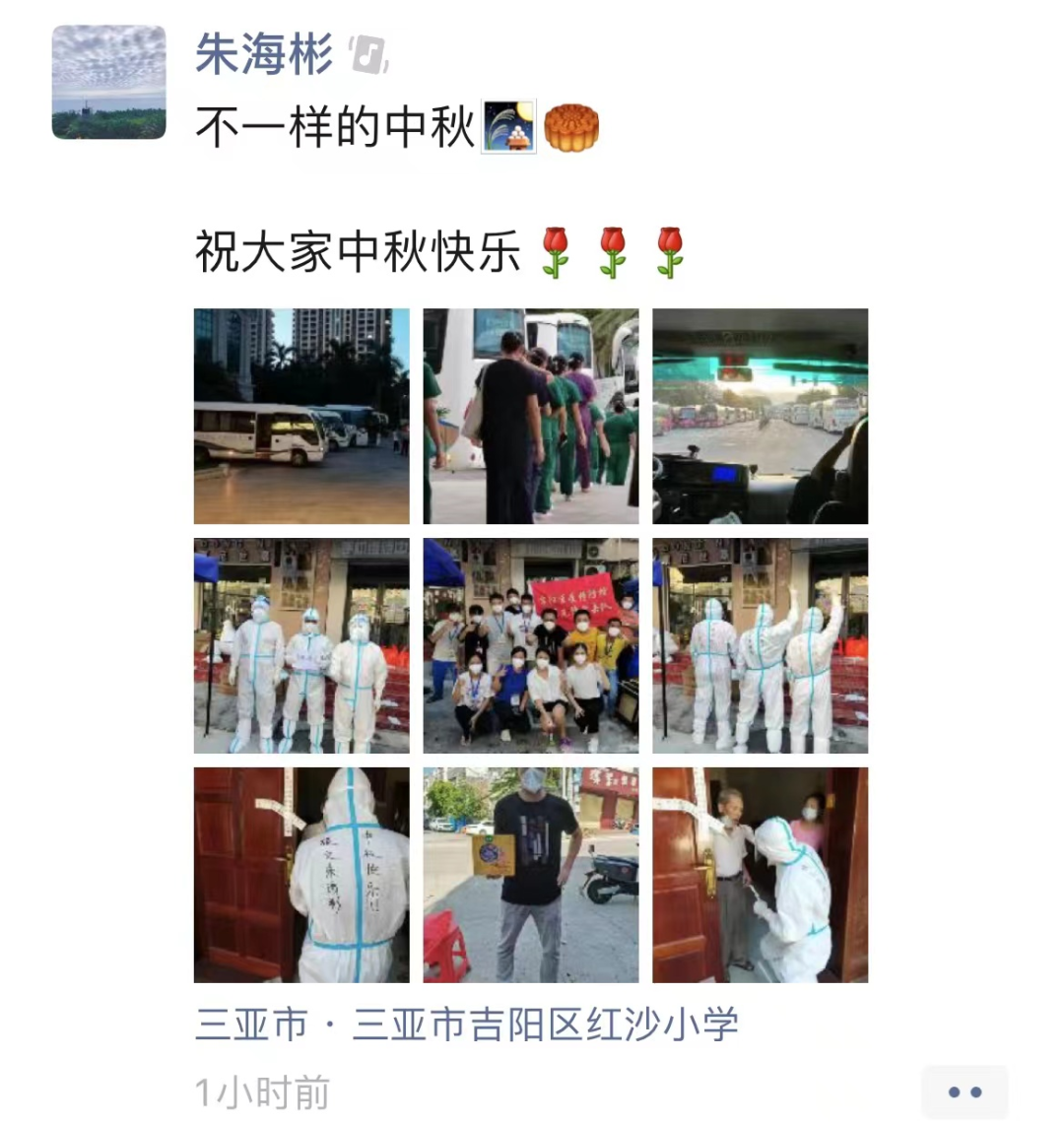
Task: Open 朱海彬's profile avatar
Action: [108, 83]
